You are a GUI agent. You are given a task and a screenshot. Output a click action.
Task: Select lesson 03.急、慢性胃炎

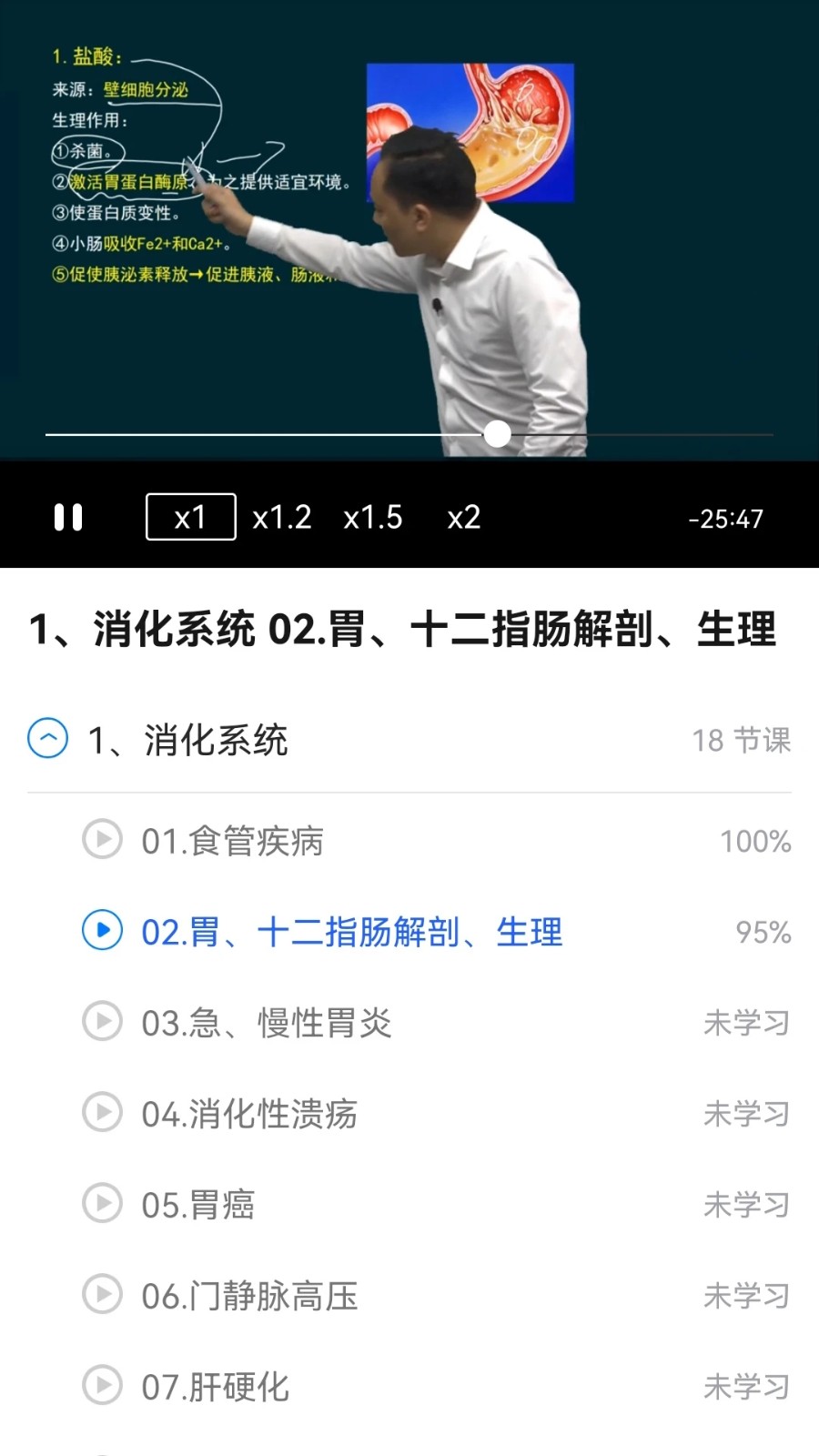coord(268,1021)
